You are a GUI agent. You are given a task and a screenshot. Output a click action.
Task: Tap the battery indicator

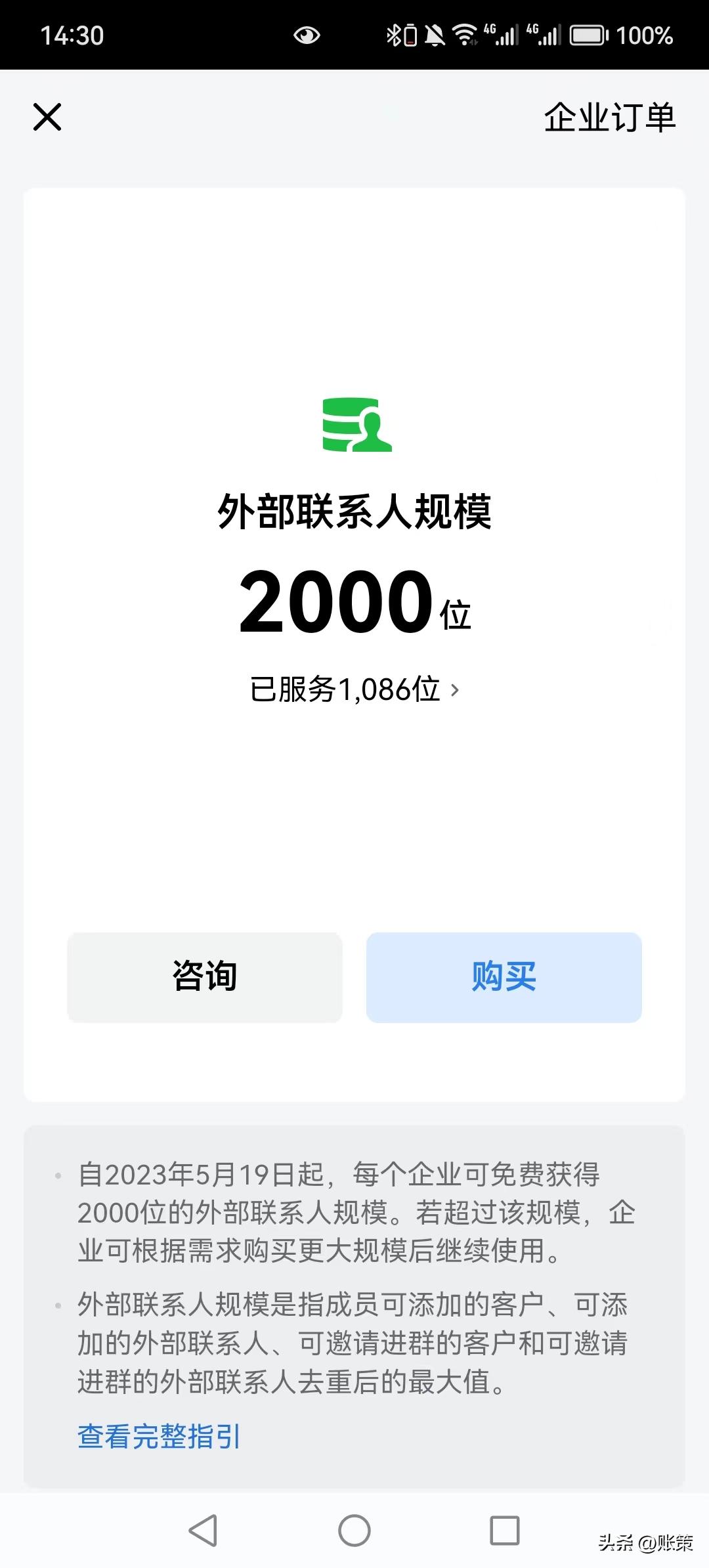point(586,34)
